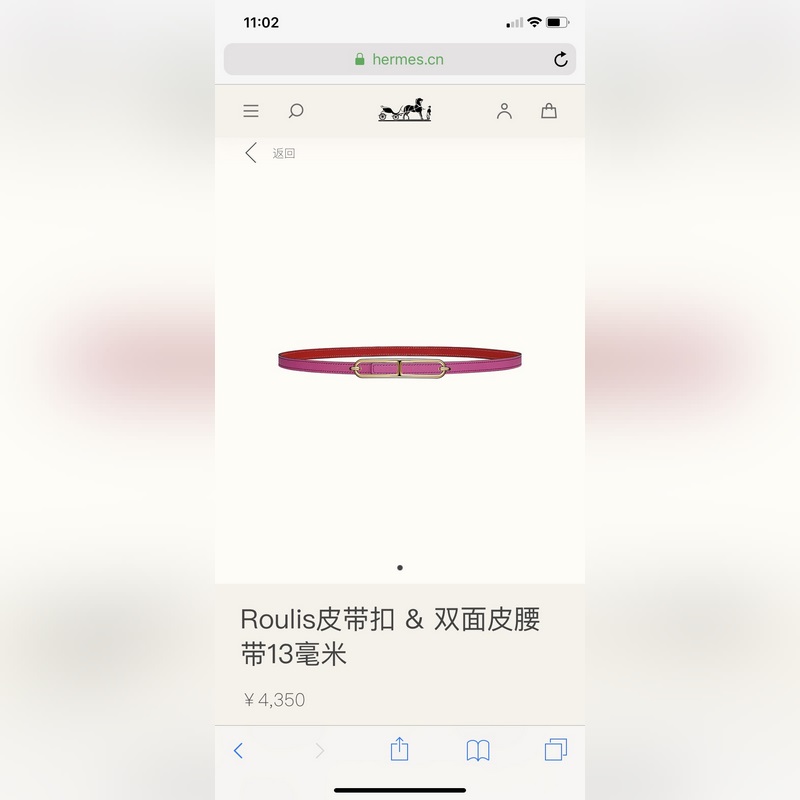Share this page from Safari toolbar
800x800 pixels.
click(399, 749)
